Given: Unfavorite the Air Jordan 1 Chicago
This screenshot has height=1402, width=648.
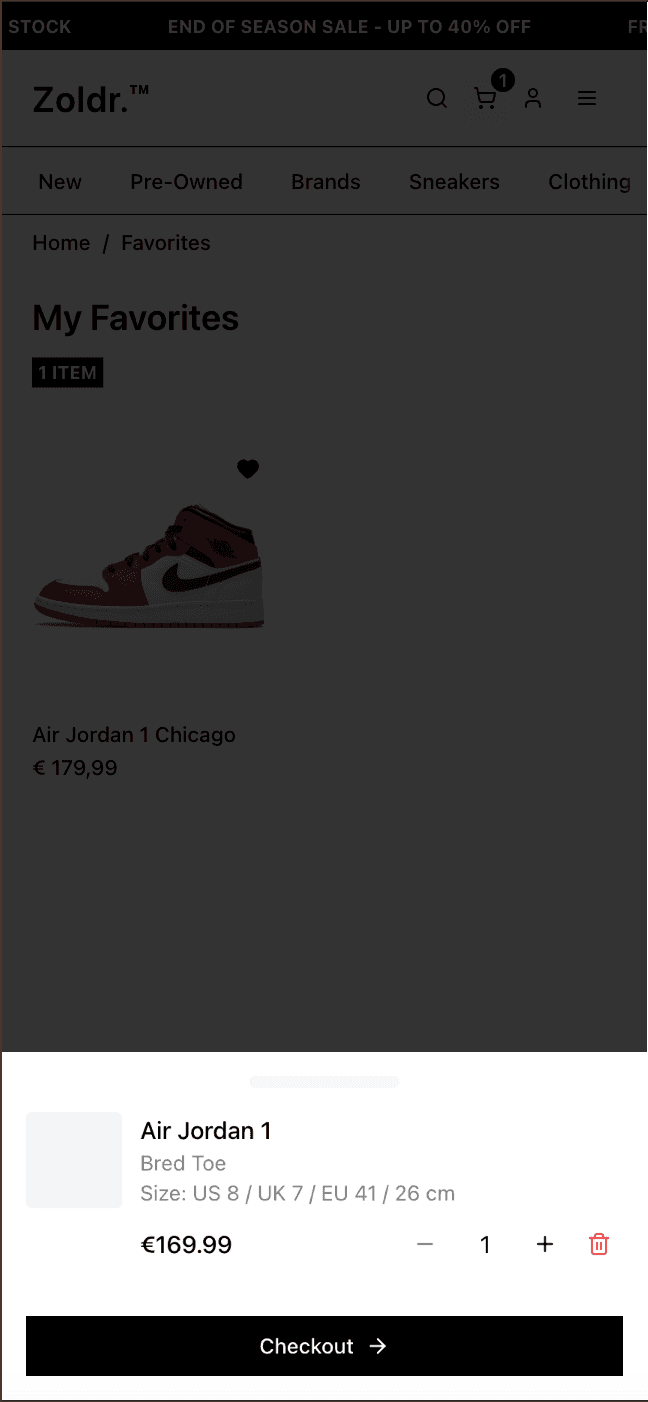Looking at the screenshot, I should 248,469.
